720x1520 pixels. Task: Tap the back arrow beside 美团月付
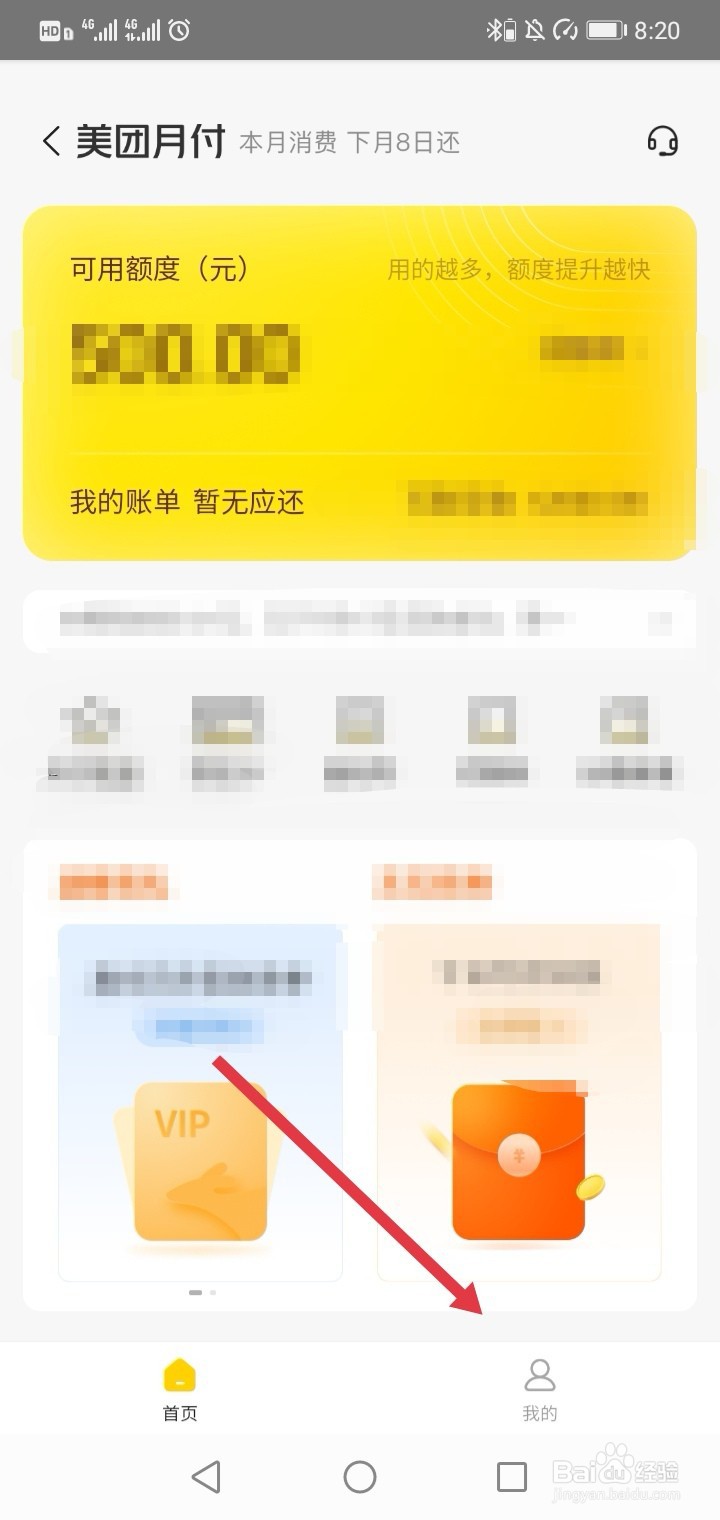[50, 140]
